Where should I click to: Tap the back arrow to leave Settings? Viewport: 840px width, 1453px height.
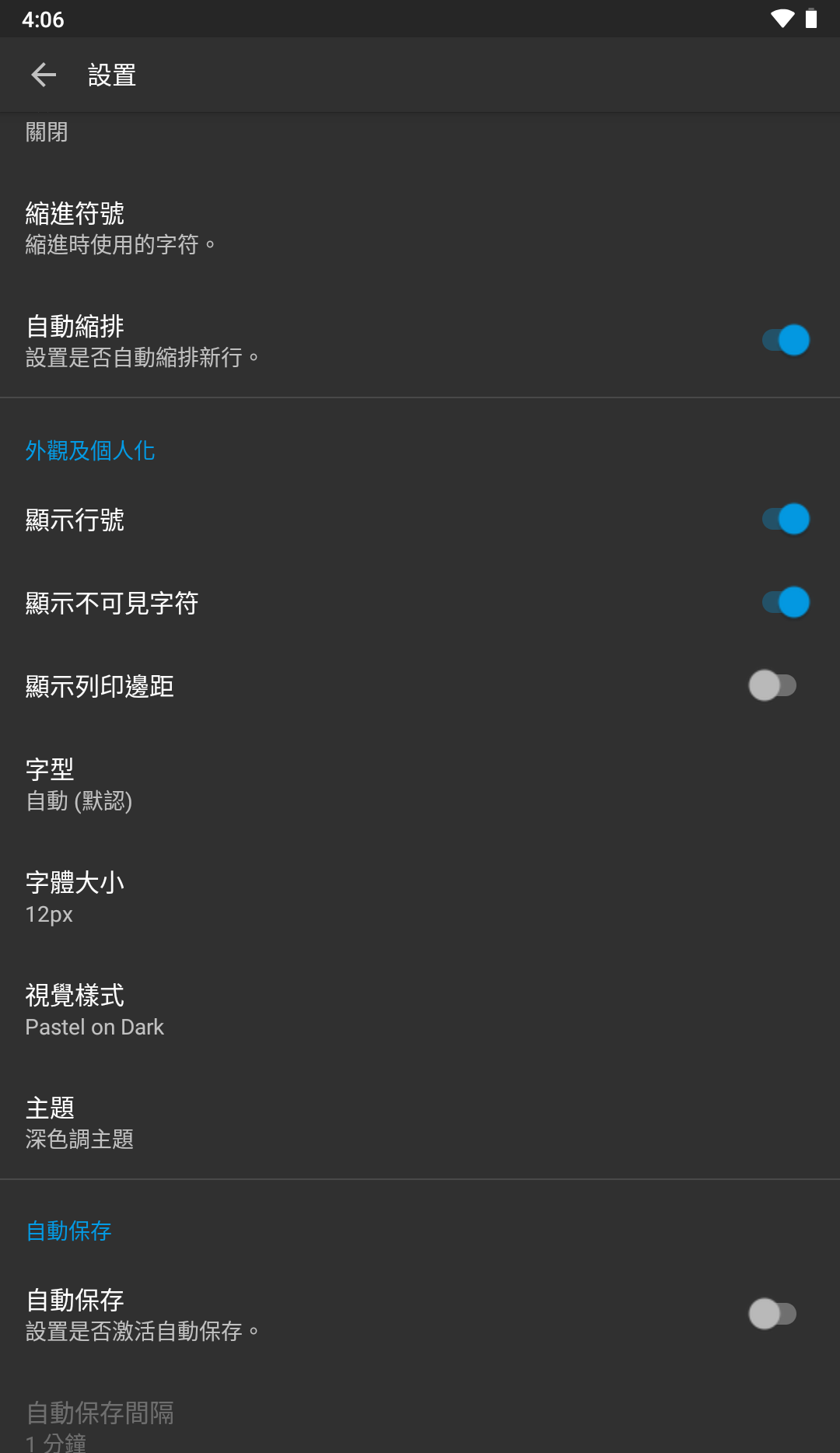(x=43, y=75)
